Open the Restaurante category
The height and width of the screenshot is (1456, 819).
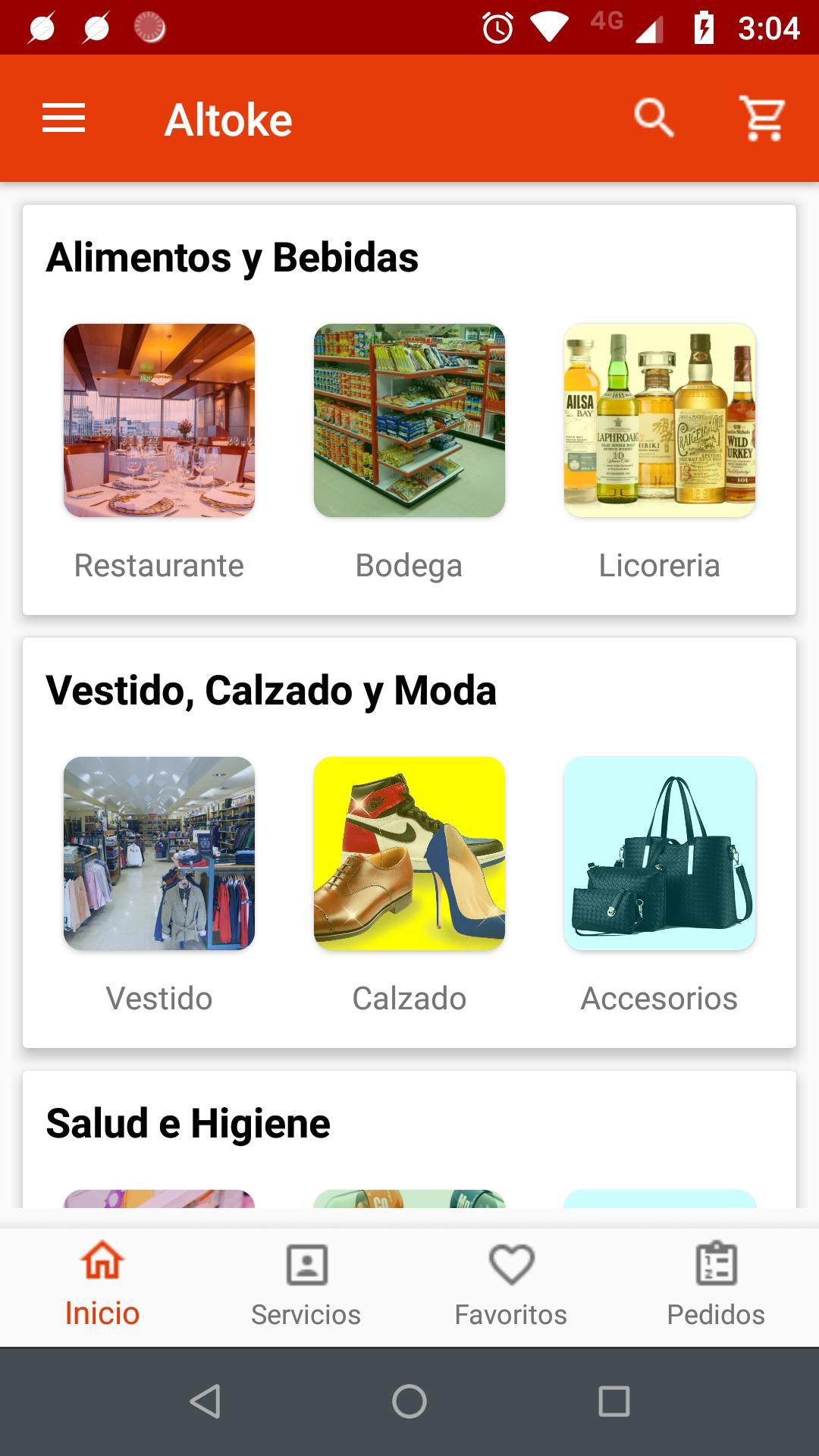[158, 422]
